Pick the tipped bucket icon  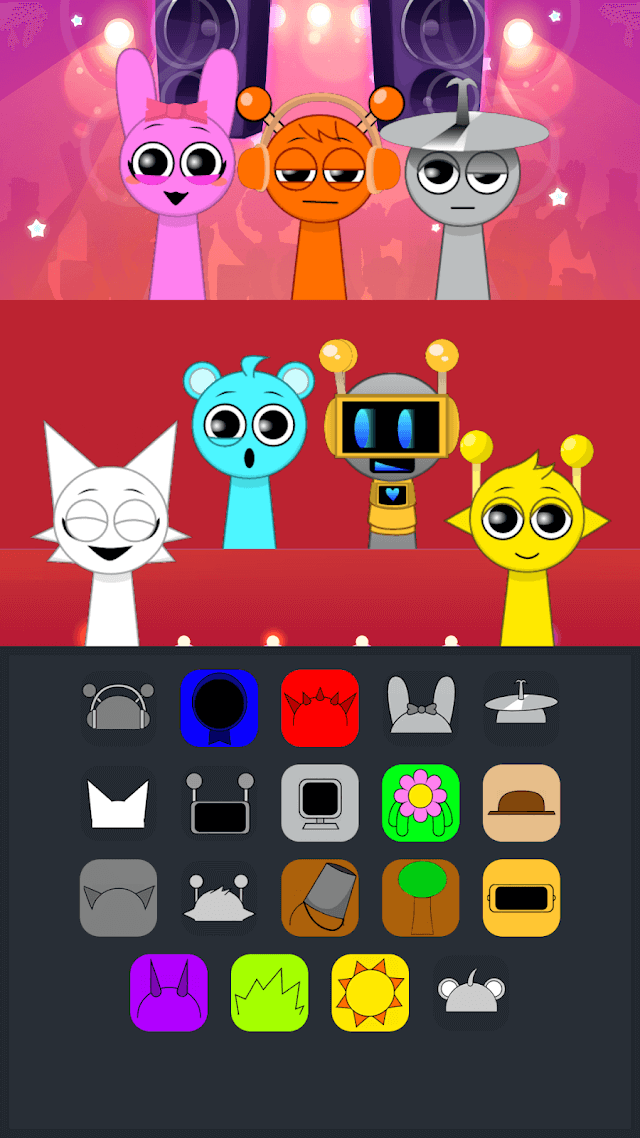tap(320, 898)
